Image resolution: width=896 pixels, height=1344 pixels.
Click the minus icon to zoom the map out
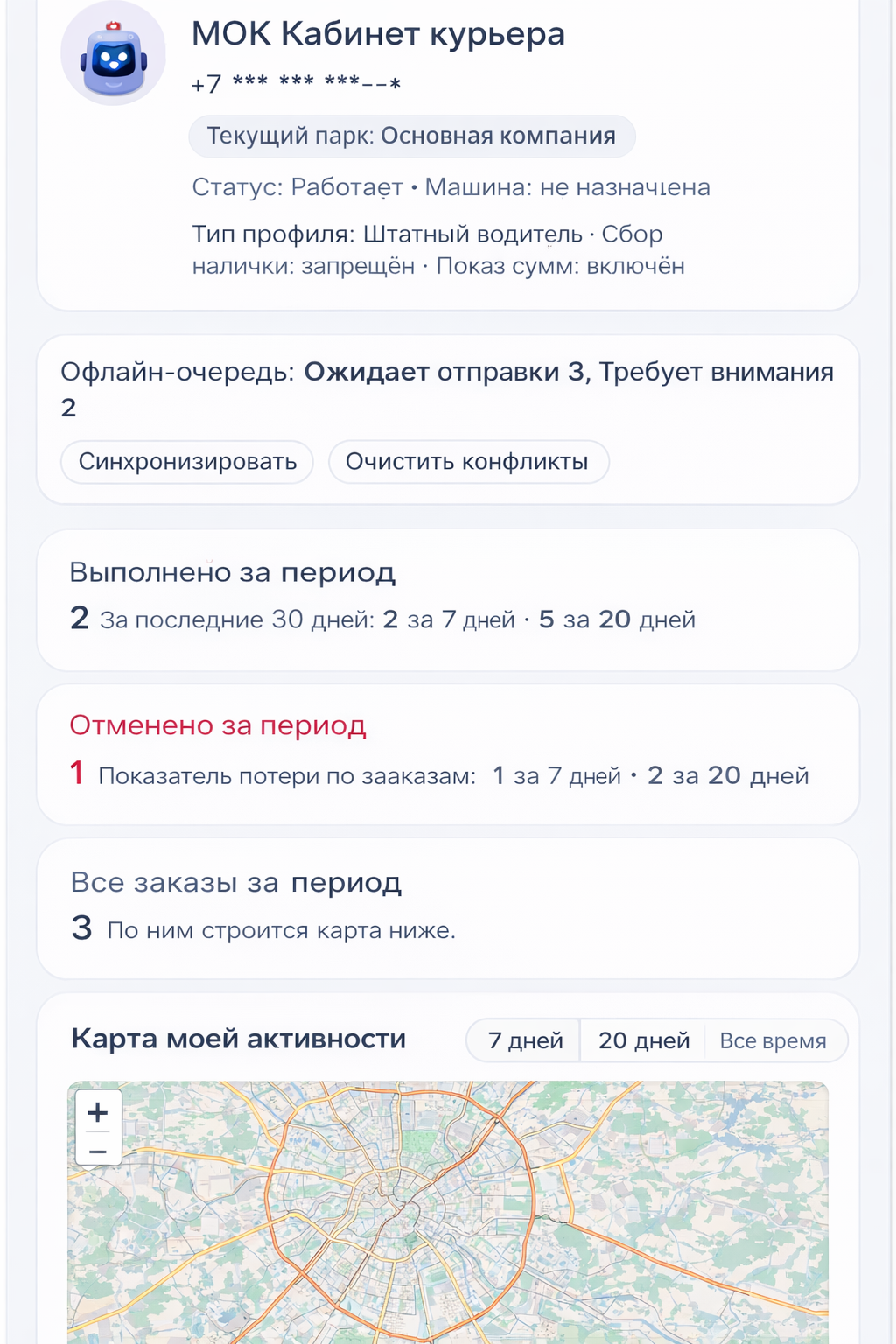pyautogui.click(x=98, y=1151)
